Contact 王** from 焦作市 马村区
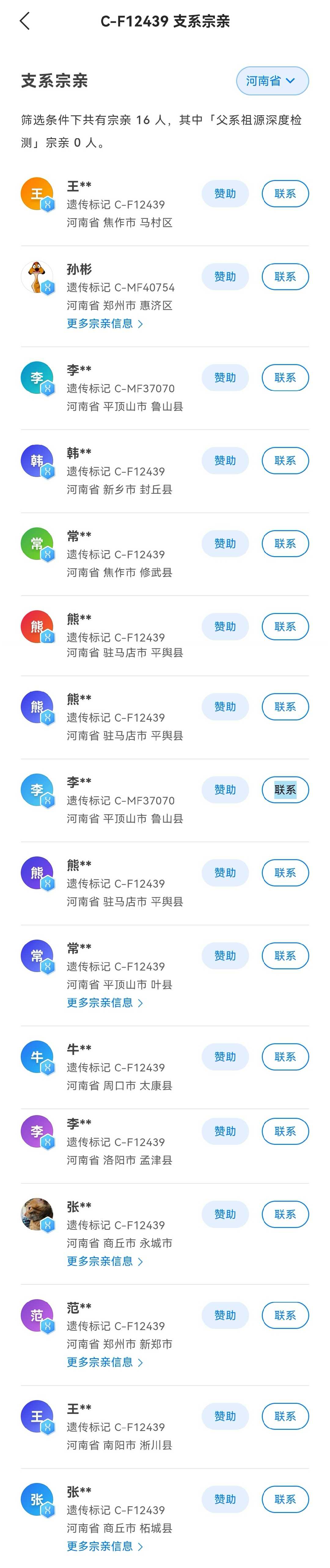 [285, 194]
